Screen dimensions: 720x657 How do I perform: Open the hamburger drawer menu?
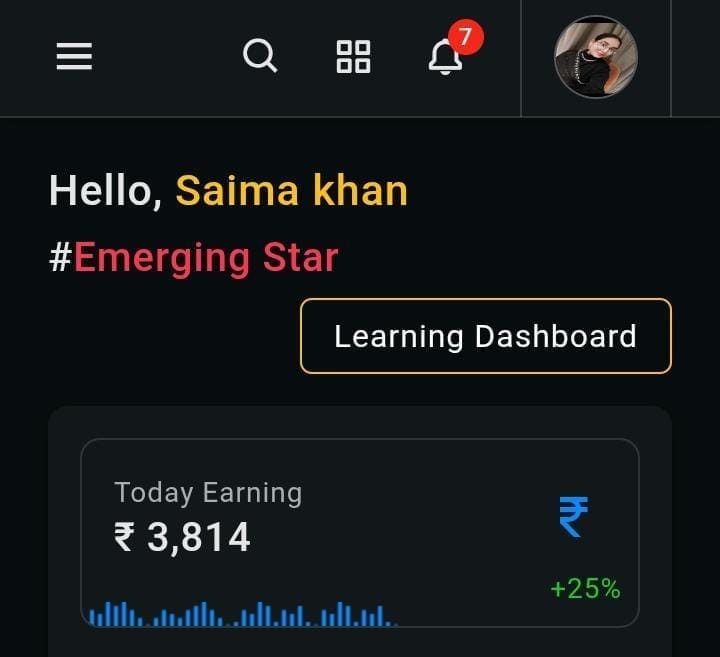tap(74, 56)
